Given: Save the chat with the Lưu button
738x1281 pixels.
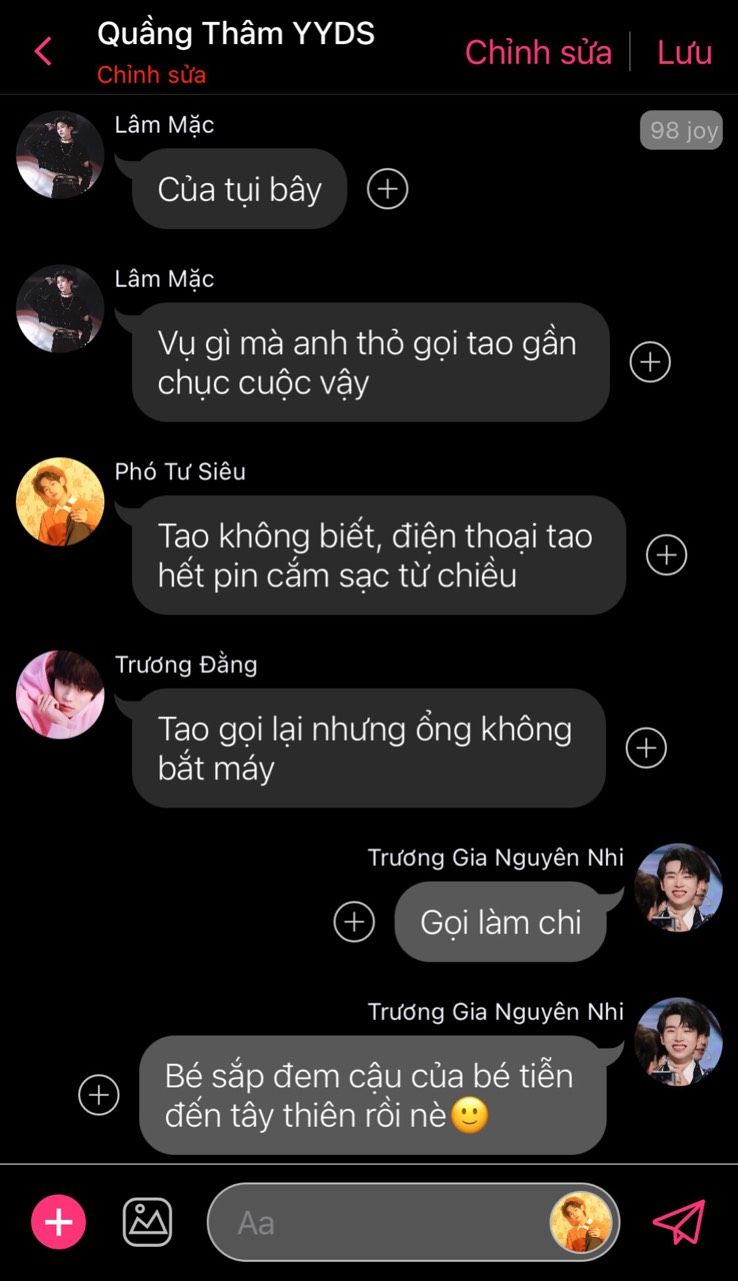Looking at the screenshot, I should point(684,52).
